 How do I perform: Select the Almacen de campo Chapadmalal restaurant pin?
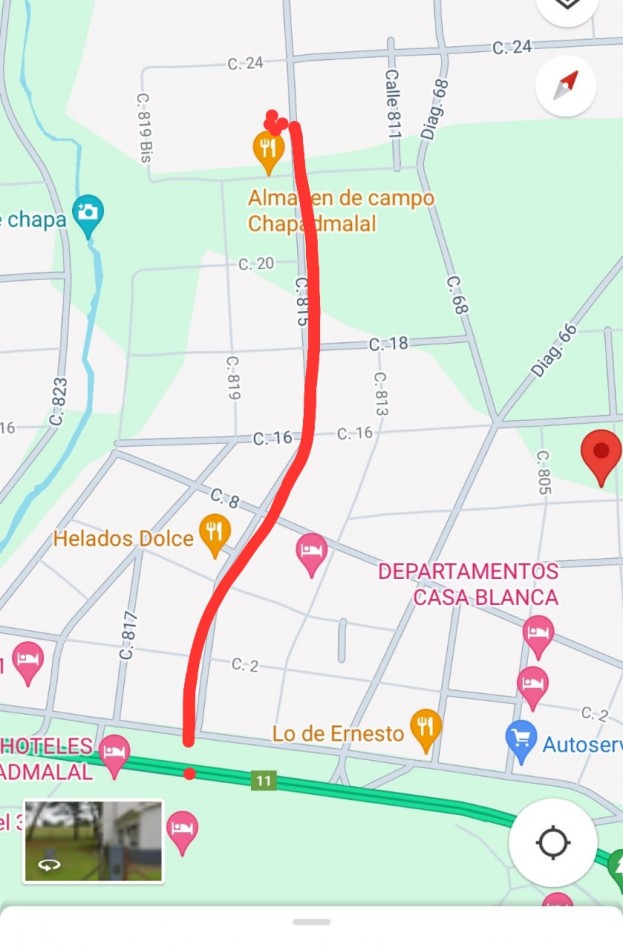[267, 151]
